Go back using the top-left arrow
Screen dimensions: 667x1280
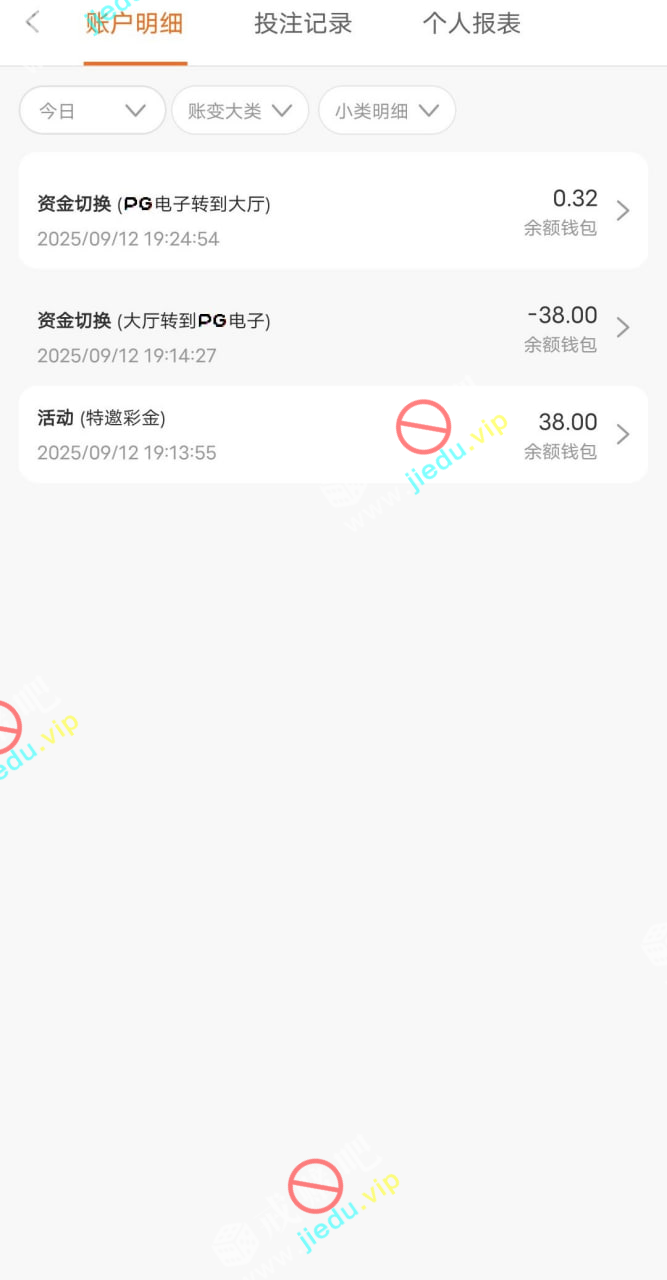pyautogui.click(x=33, y=23)
